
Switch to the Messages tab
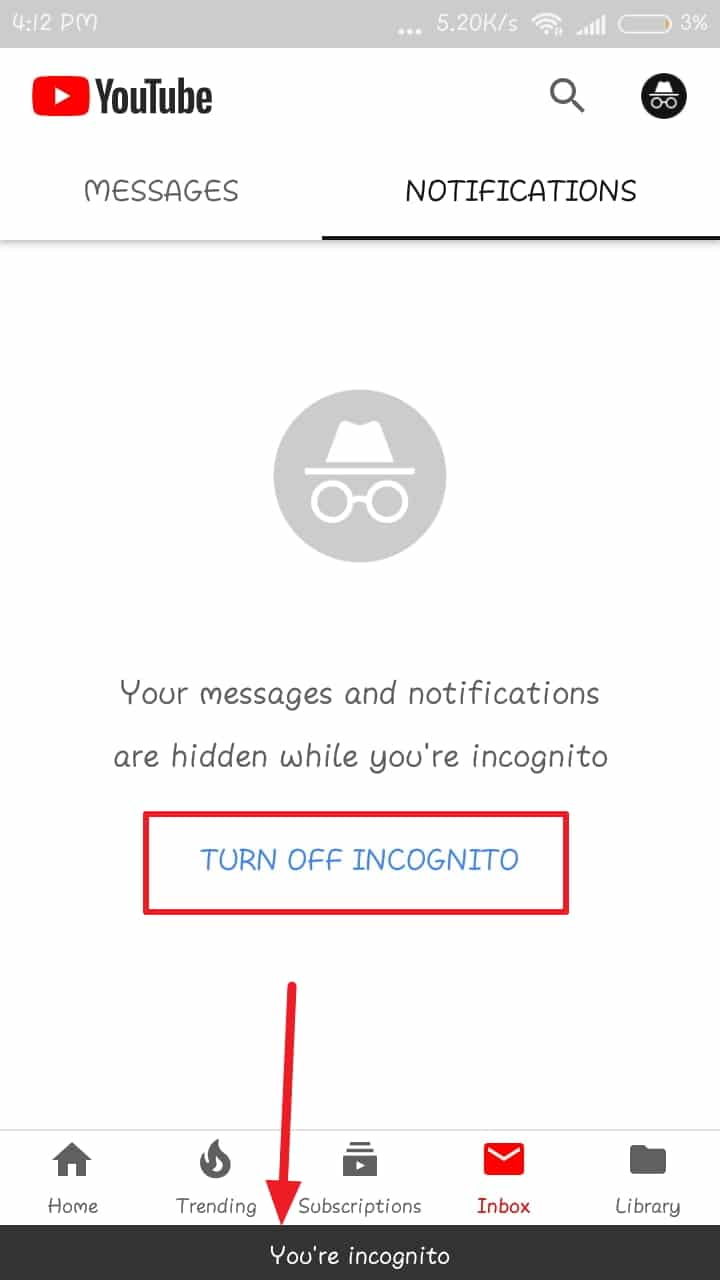[x=161, y=191]
